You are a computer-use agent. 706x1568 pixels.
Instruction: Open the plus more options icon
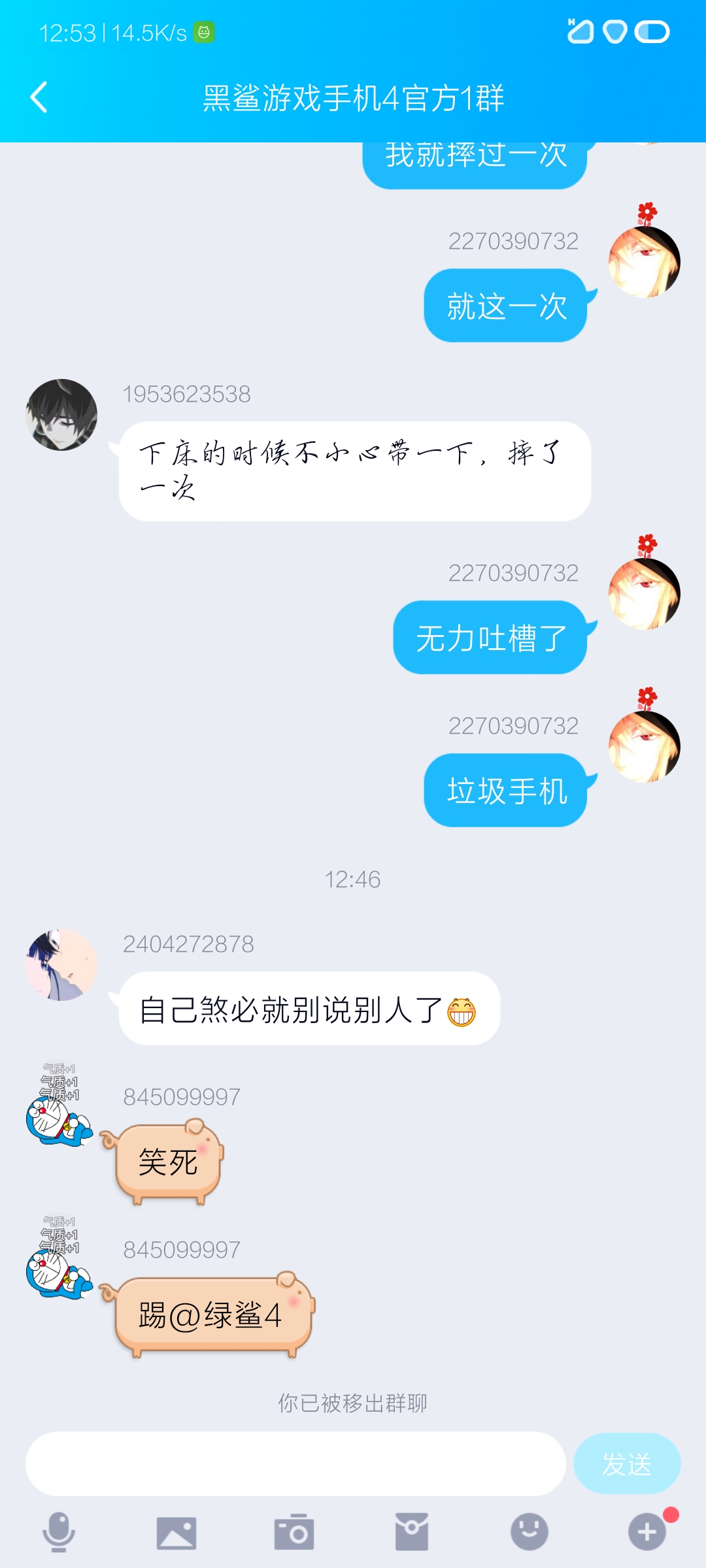[x=647, y=1531]
